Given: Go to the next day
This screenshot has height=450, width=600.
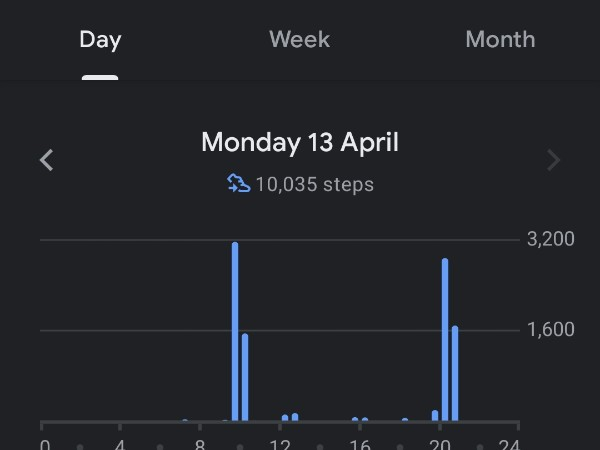Looking at the screenshot, I should 554,160.
